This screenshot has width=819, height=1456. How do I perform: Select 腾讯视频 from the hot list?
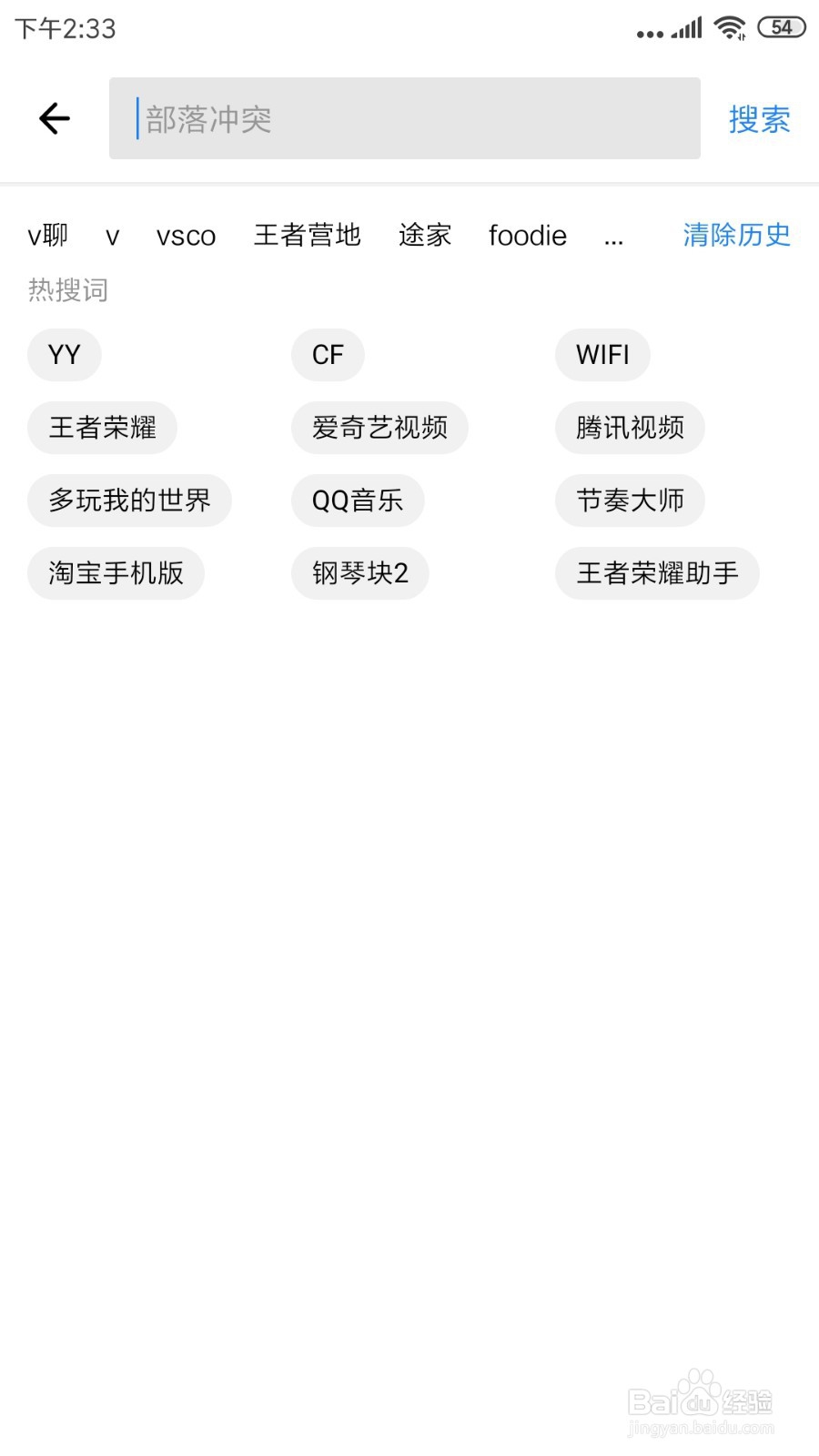point(630,428)
